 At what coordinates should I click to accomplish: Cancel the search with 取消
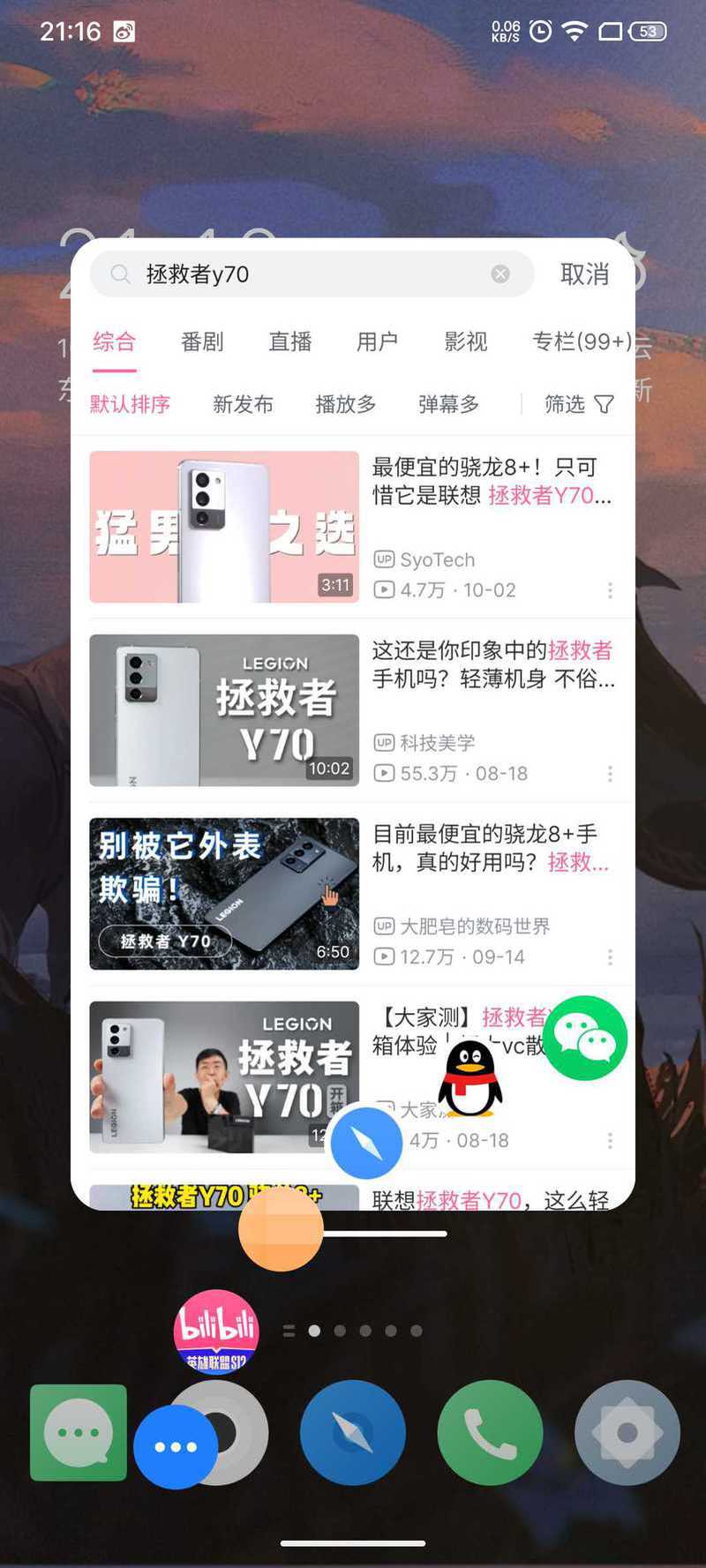pyautogui.click(x=584, y=274)
